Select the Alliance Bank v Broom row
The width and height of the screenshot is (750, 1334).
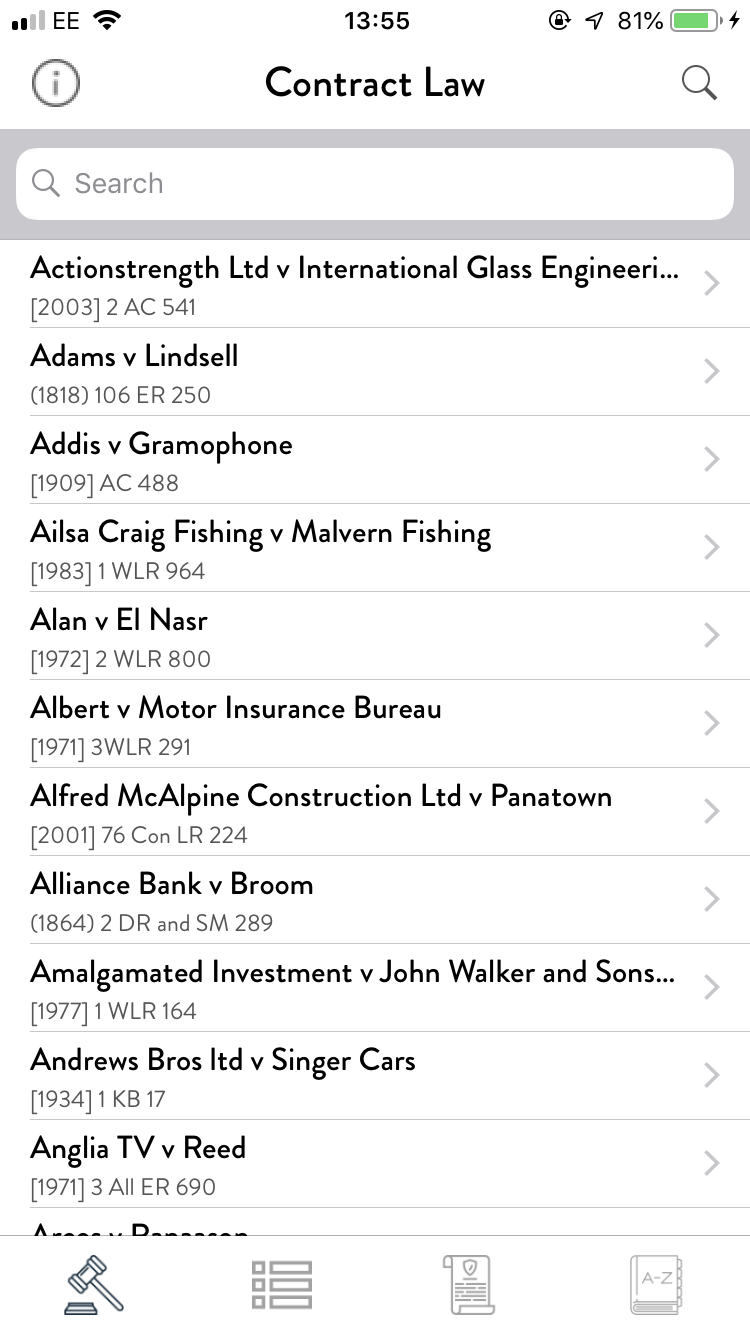point(375,899)
